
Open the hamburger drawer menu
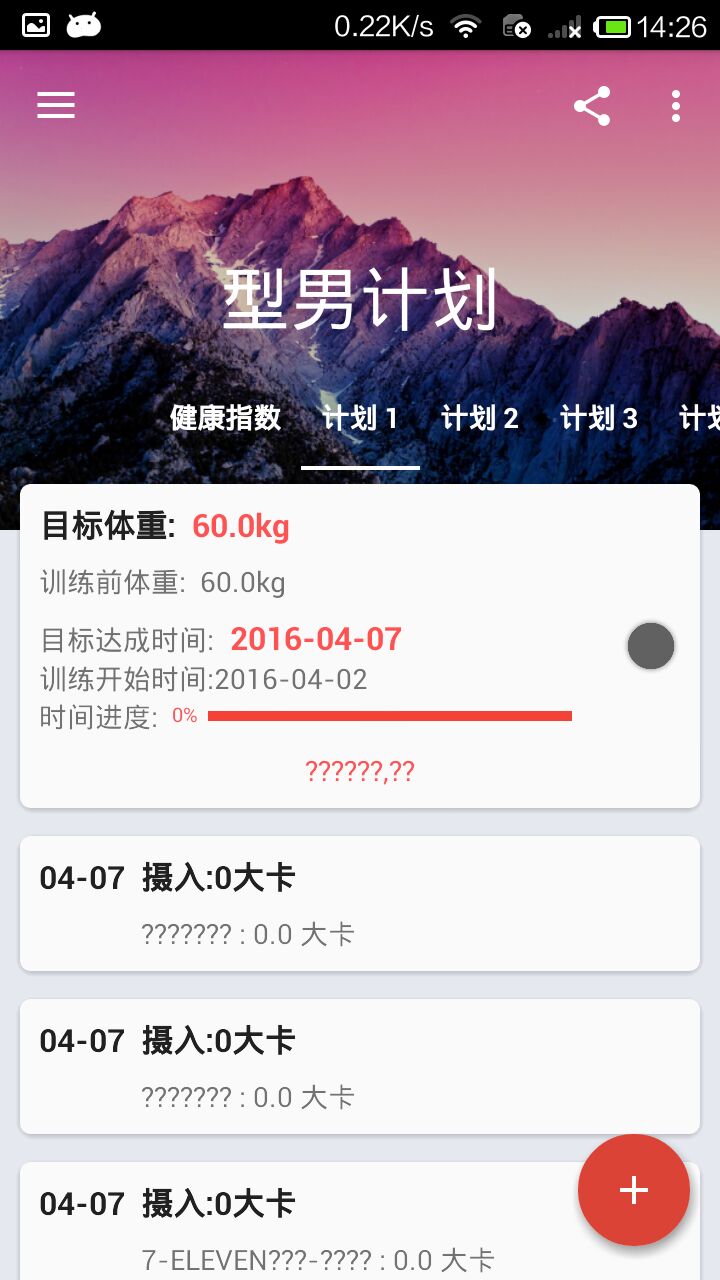(x=56, y=106)
